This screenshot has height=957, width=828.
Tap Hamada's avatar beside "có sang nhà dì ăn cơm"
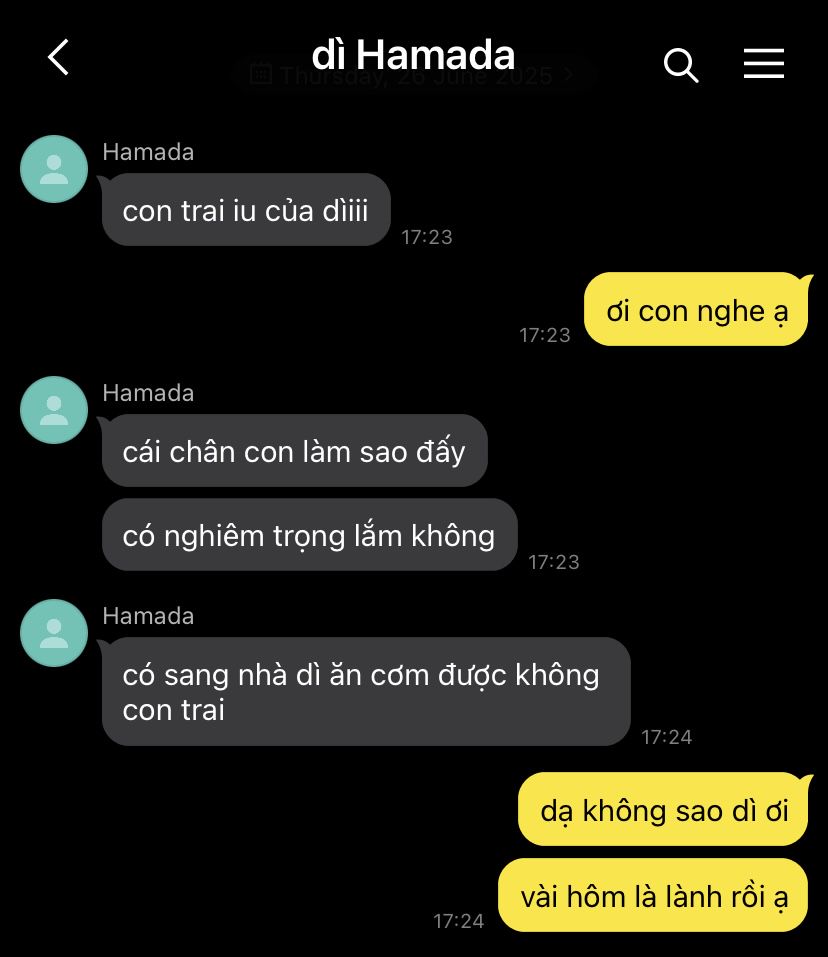click(x=54, y=633)
